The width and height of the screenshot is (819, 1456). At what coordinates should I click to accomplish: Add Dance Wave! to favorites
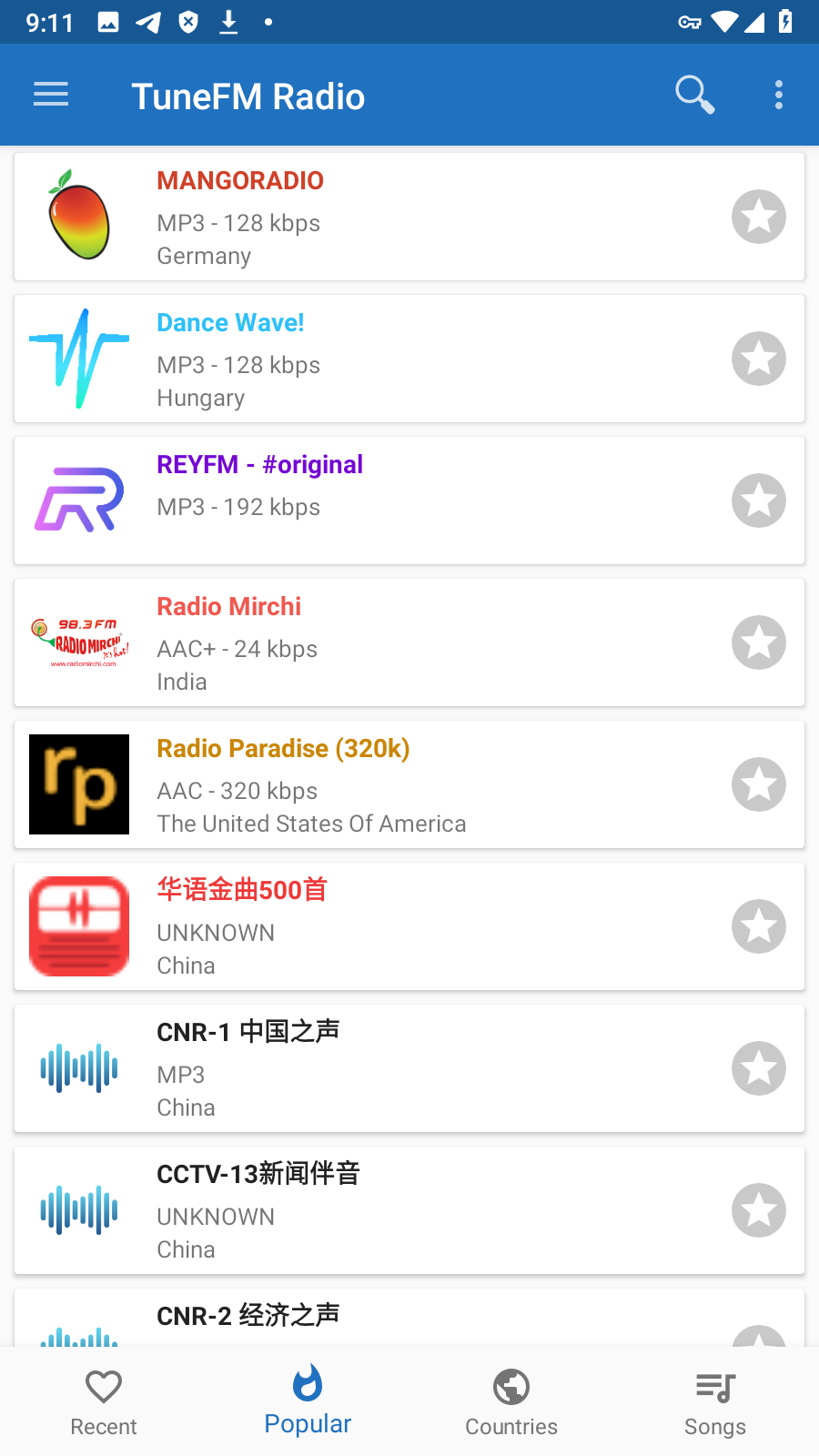759,359
